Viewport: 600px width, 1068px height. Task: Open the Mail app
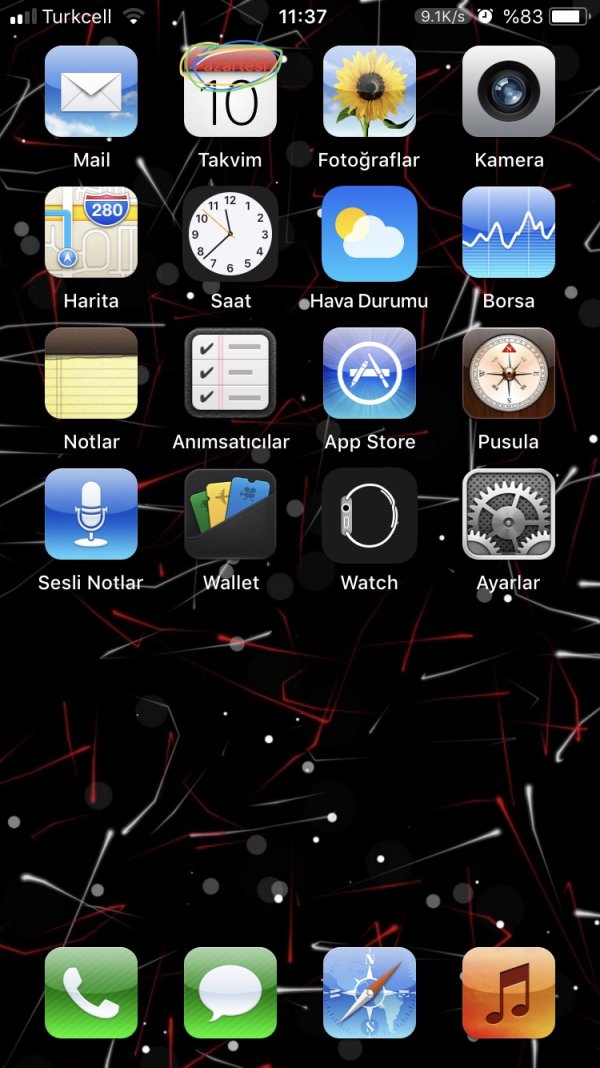(91, 92)
